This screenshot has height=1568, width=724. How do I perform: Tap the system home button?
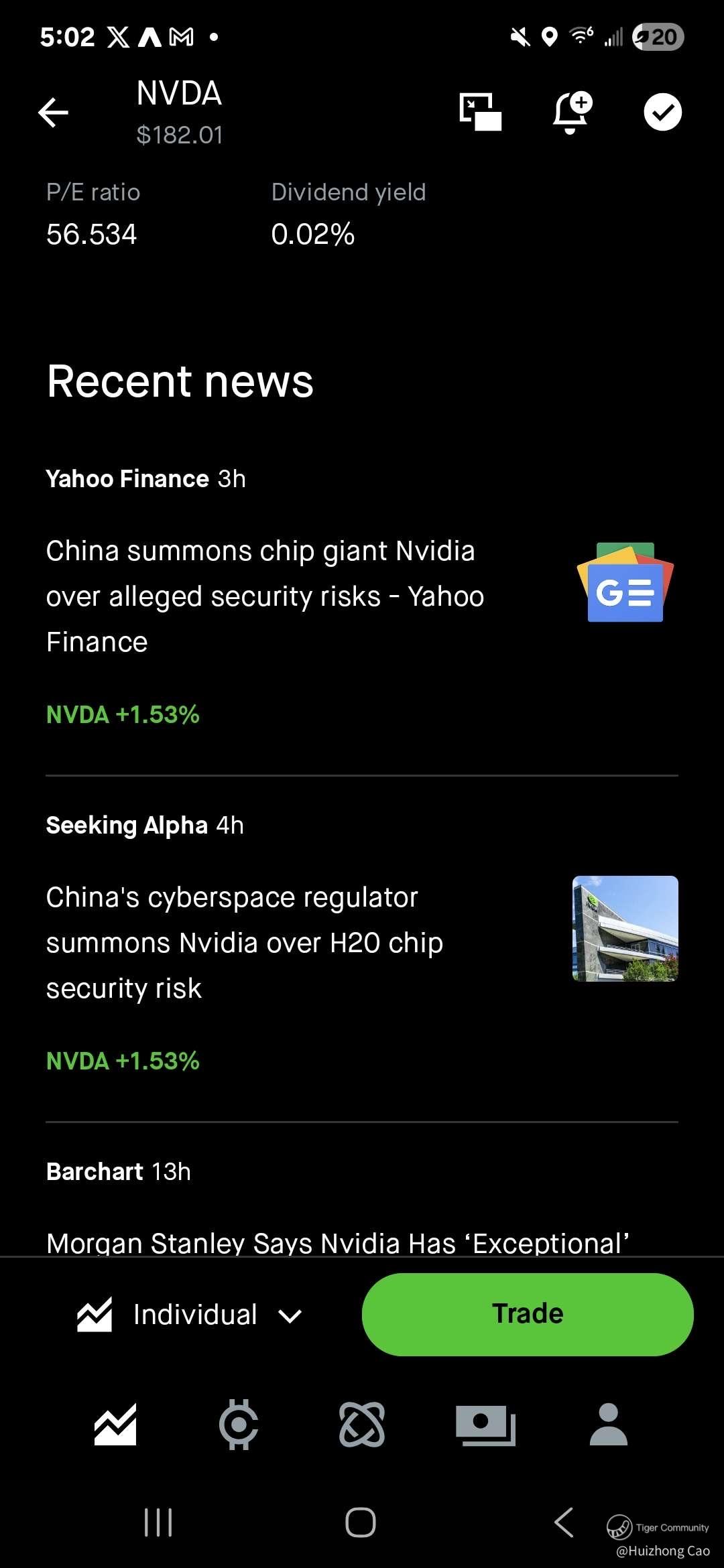point(361,1522)
